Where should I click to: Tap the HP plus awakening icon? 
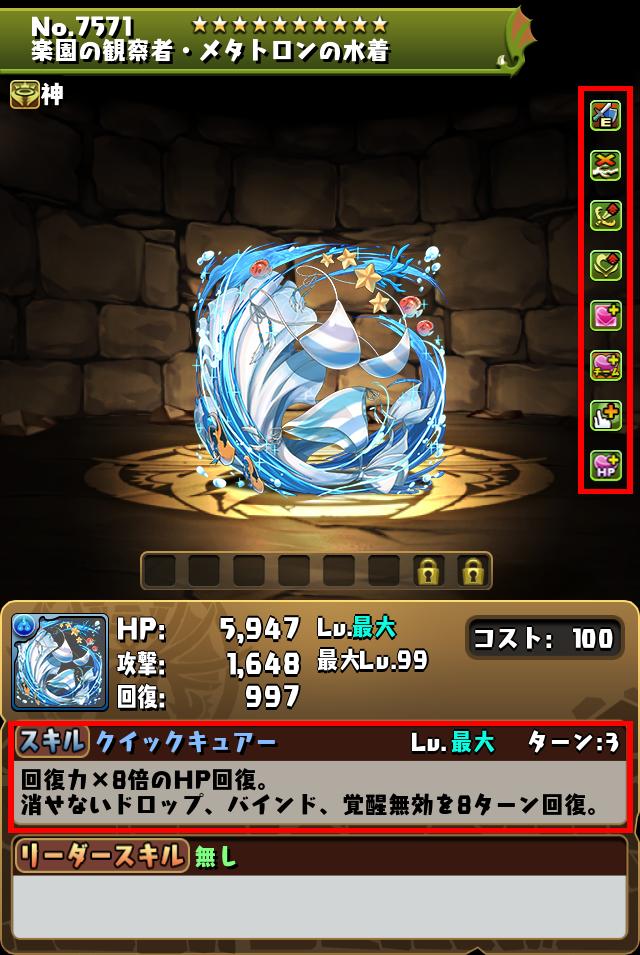[606, 464]
